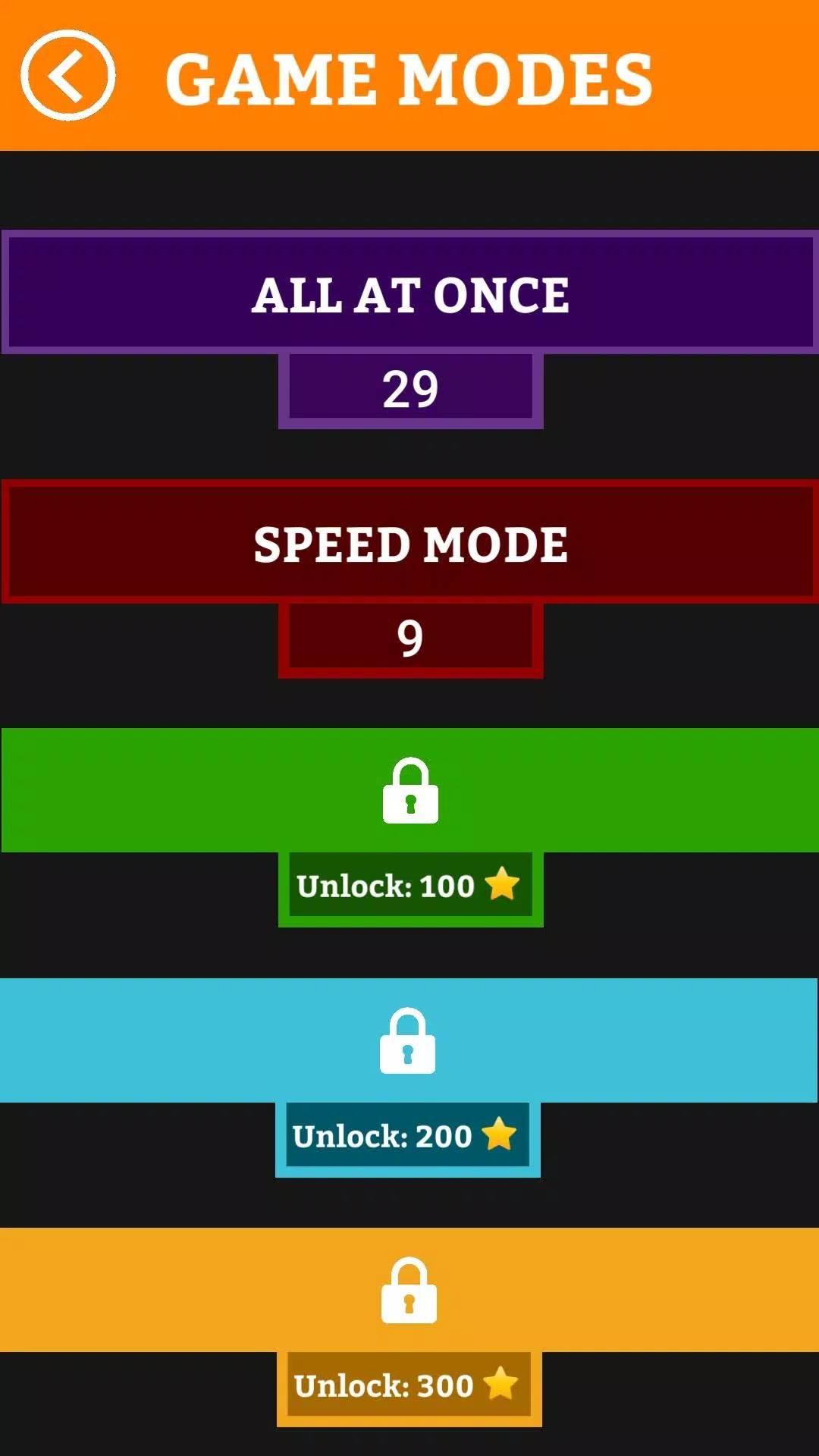Viewport: 819px width, 1456px height.
Task: Choose the locked orange mode requiring 300 stars
Action: tap(409, 1289)
